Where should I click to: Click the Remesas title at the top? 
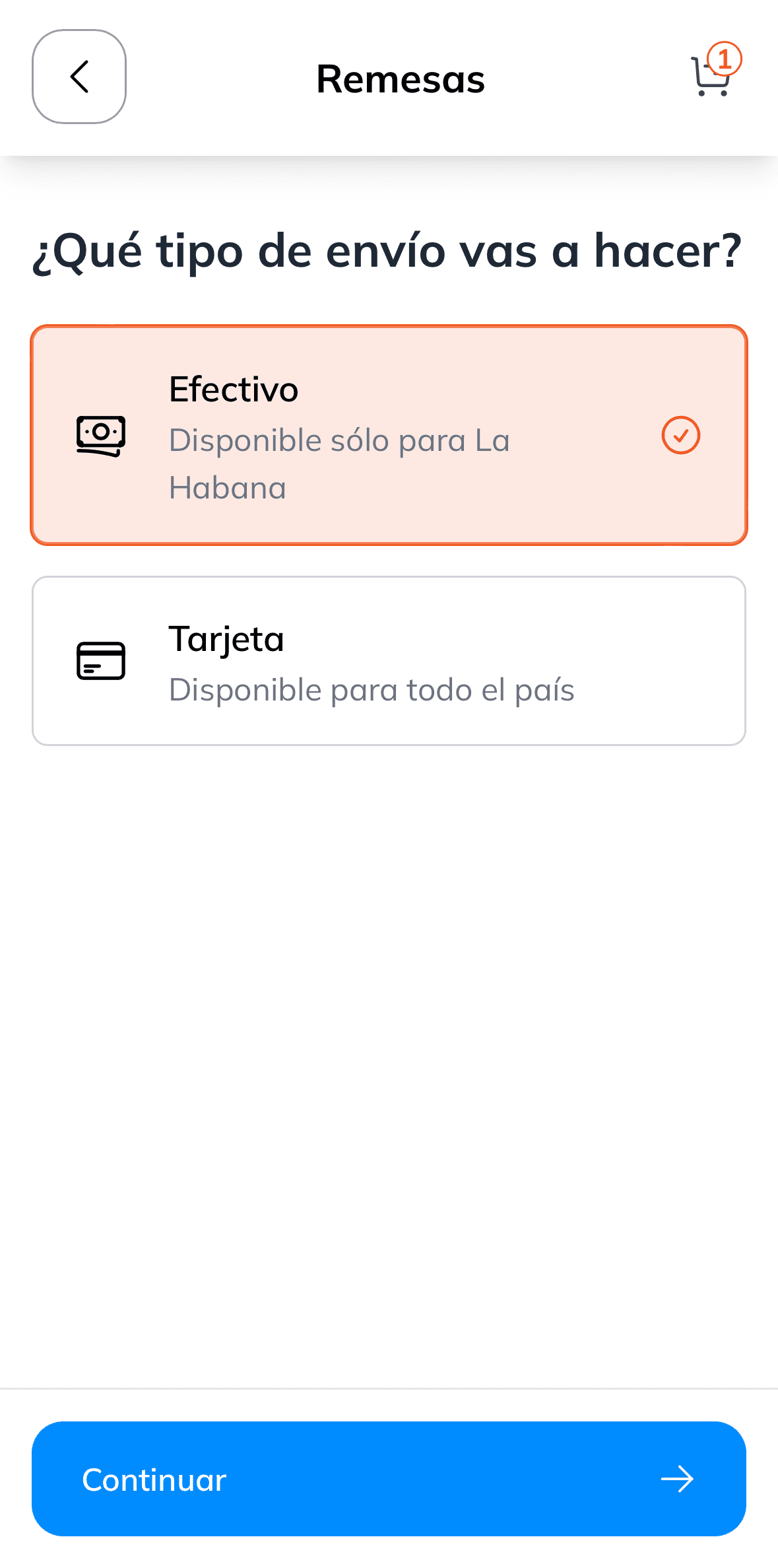pyautogui.click(x=399, y=79)
